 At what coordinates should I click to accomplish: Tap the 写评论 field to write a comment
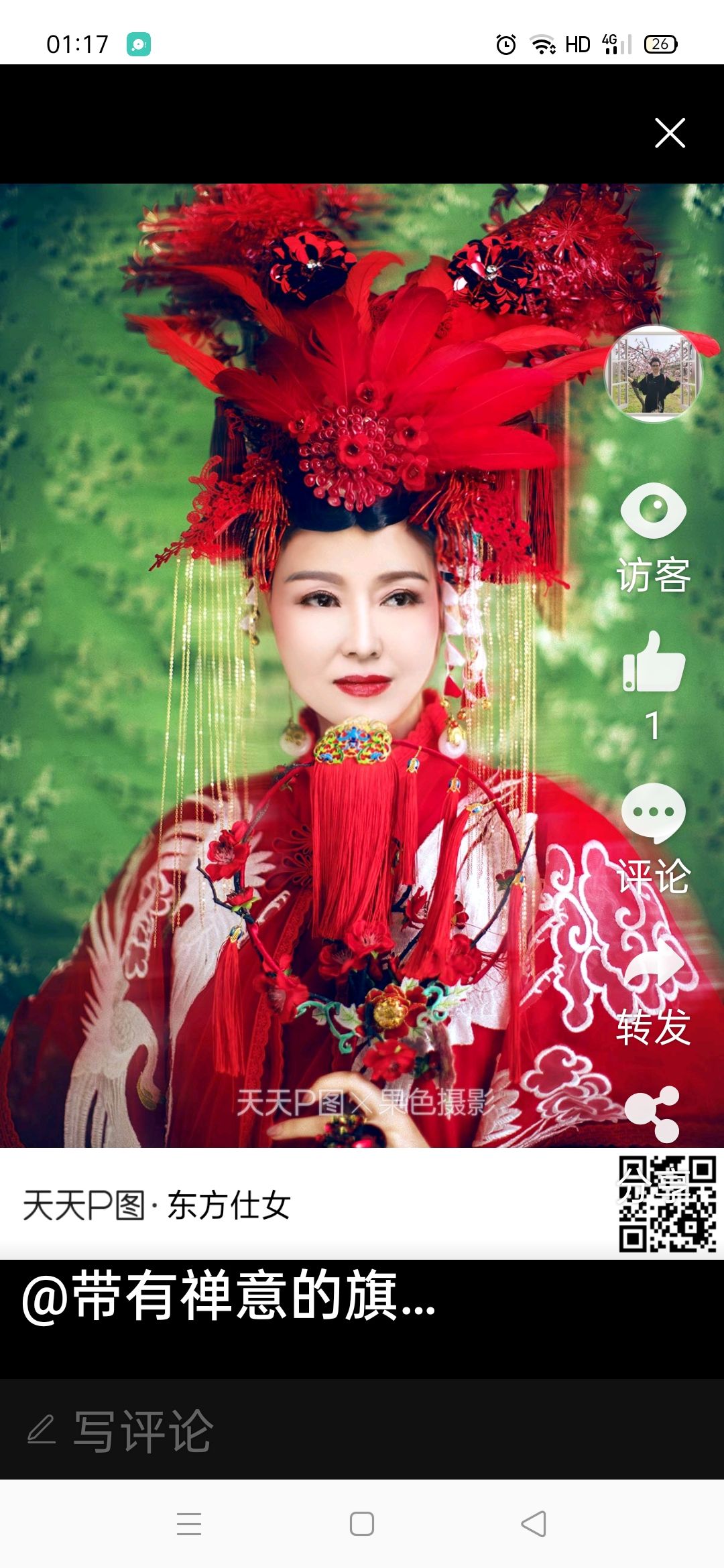click(x=142, y=1431)
